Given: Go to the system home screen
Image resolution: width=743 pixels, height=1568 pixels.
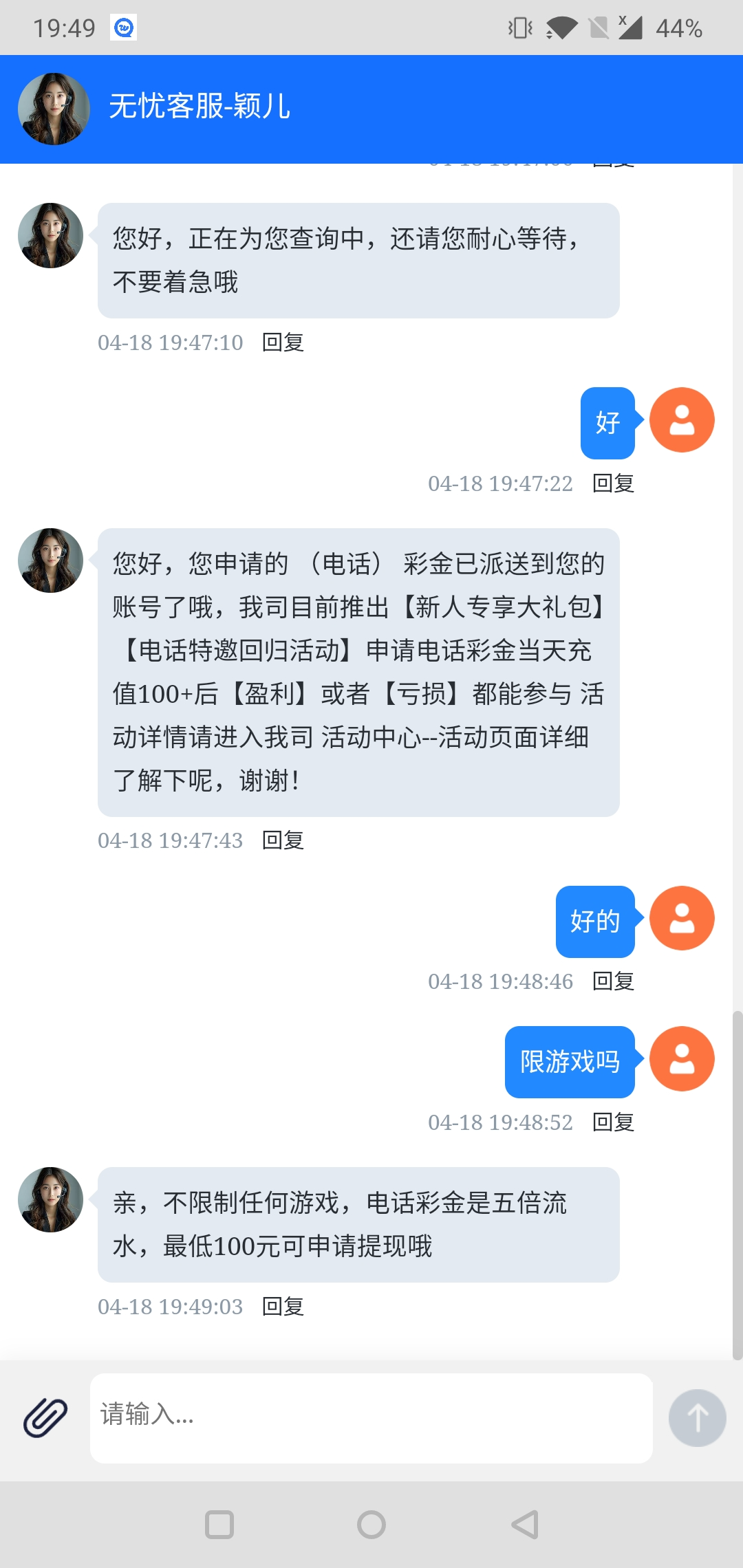Looking at the screenshot, I should [371, 1525].
